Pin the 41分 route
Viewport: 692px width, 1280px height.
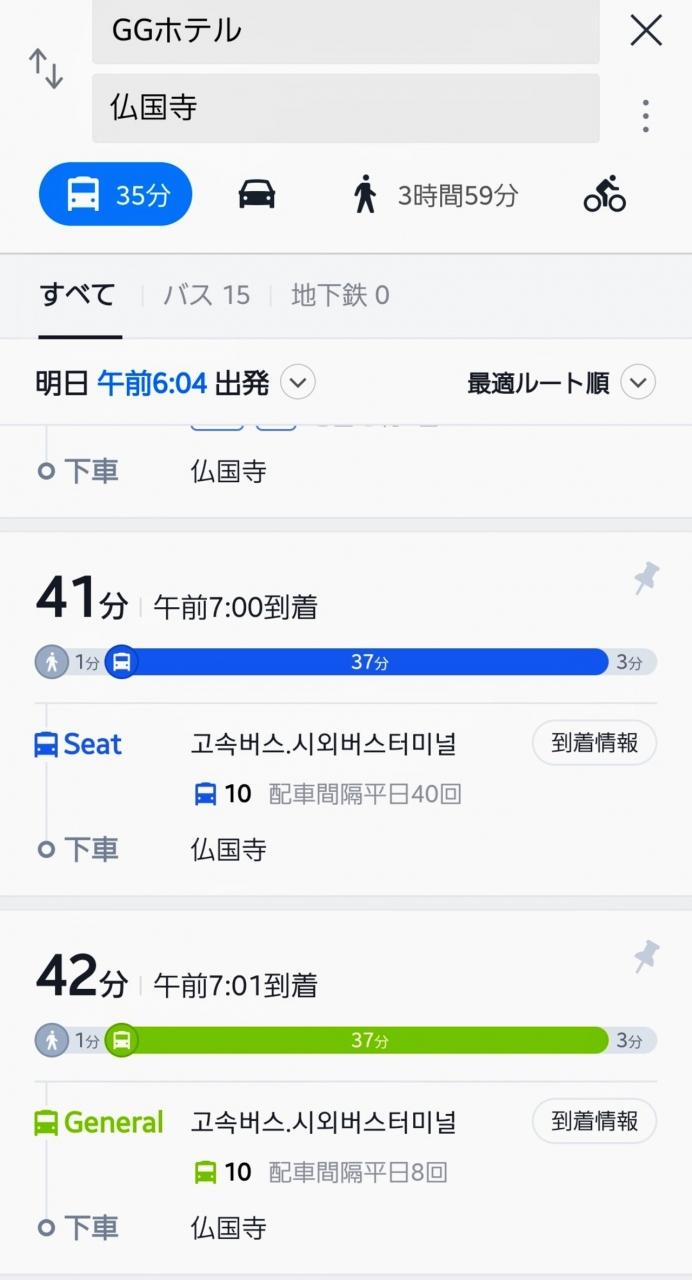click(646, 580)
